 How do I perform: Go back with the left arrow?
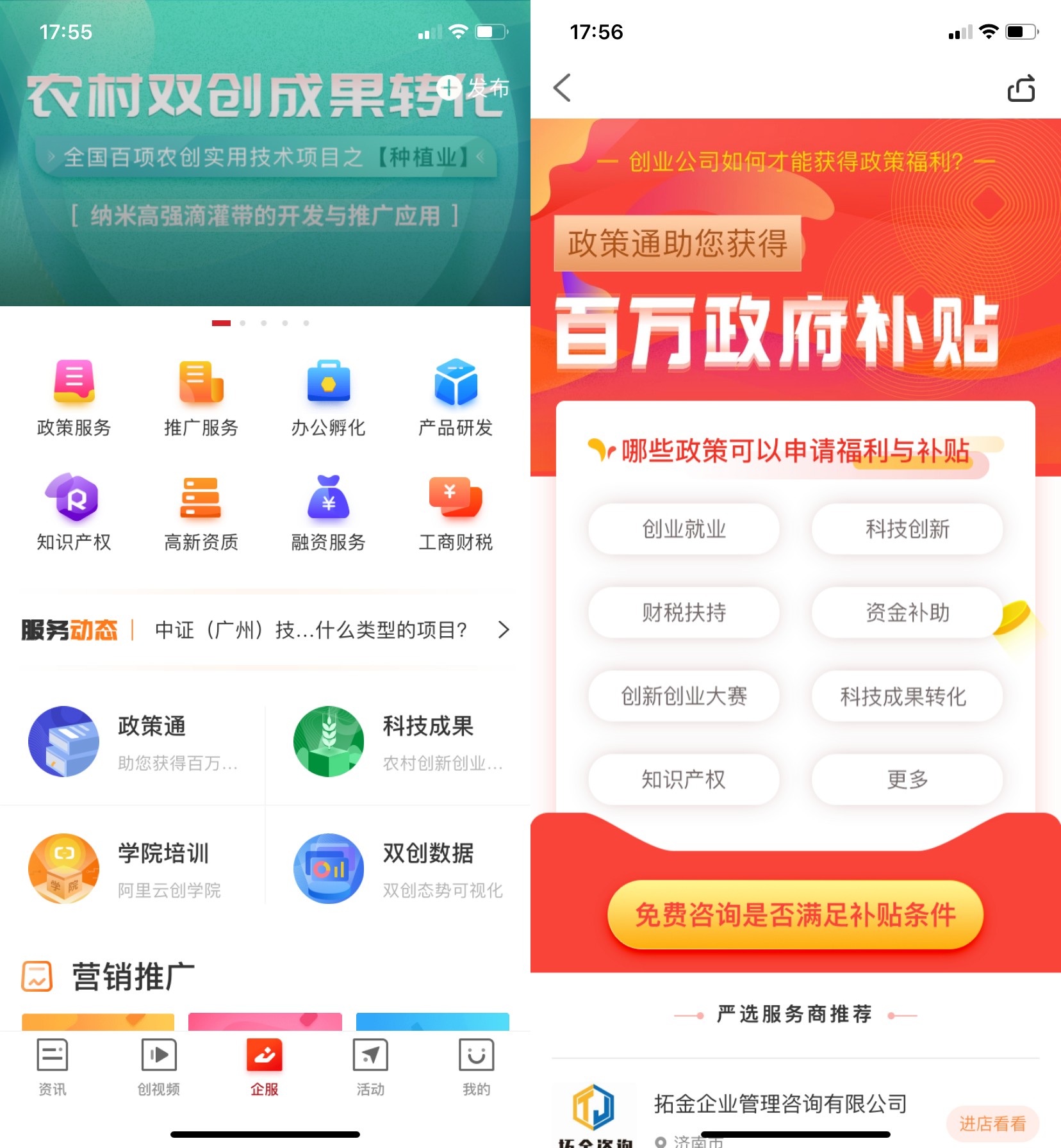[562, 88]
